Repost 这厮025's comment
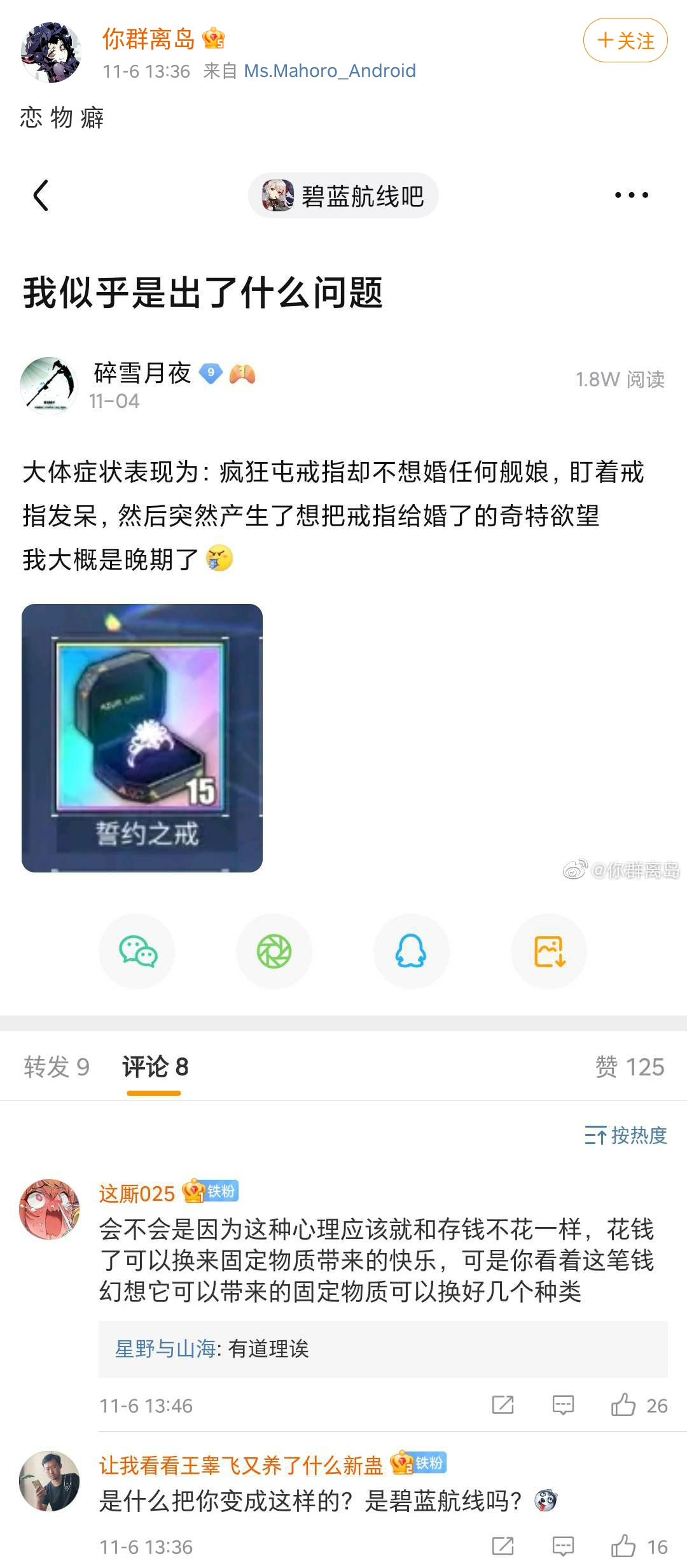 (x=503, y=1405)
